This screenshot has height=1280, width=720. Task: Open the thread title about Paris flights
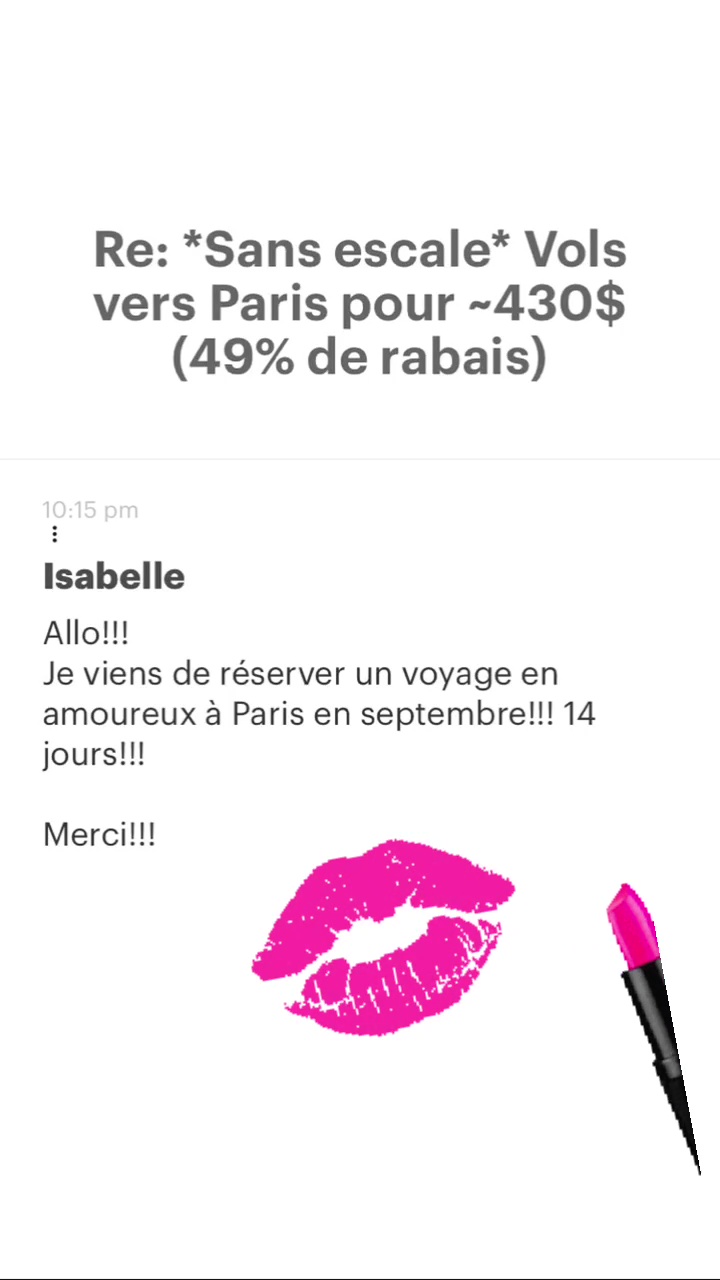click(360, 303)
